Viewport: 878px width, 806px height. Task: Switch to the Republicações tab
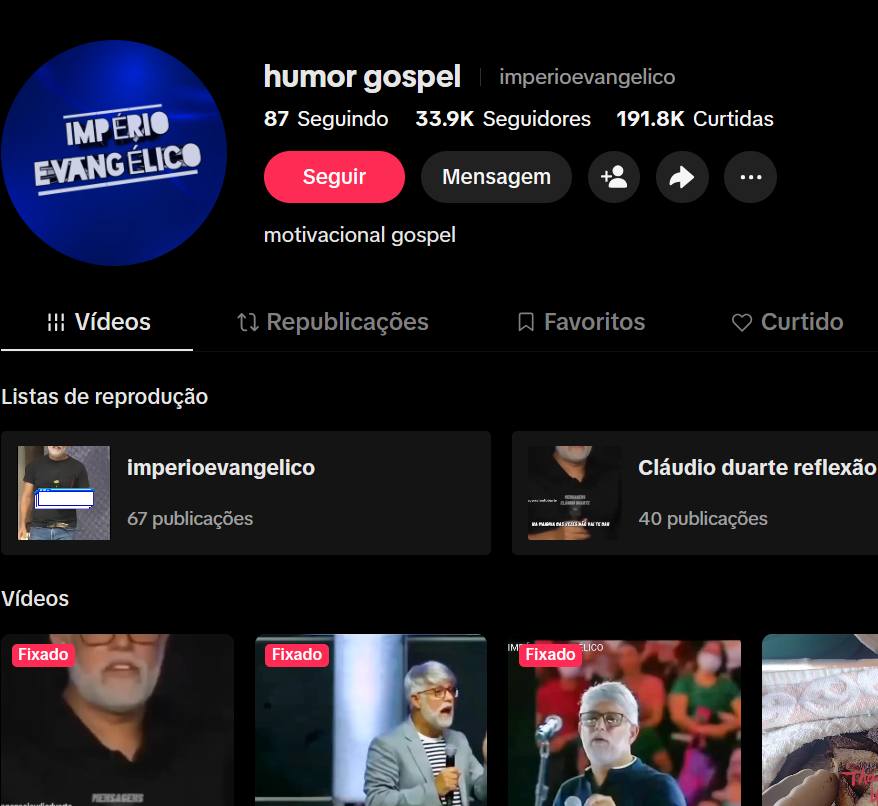point(332,322)
